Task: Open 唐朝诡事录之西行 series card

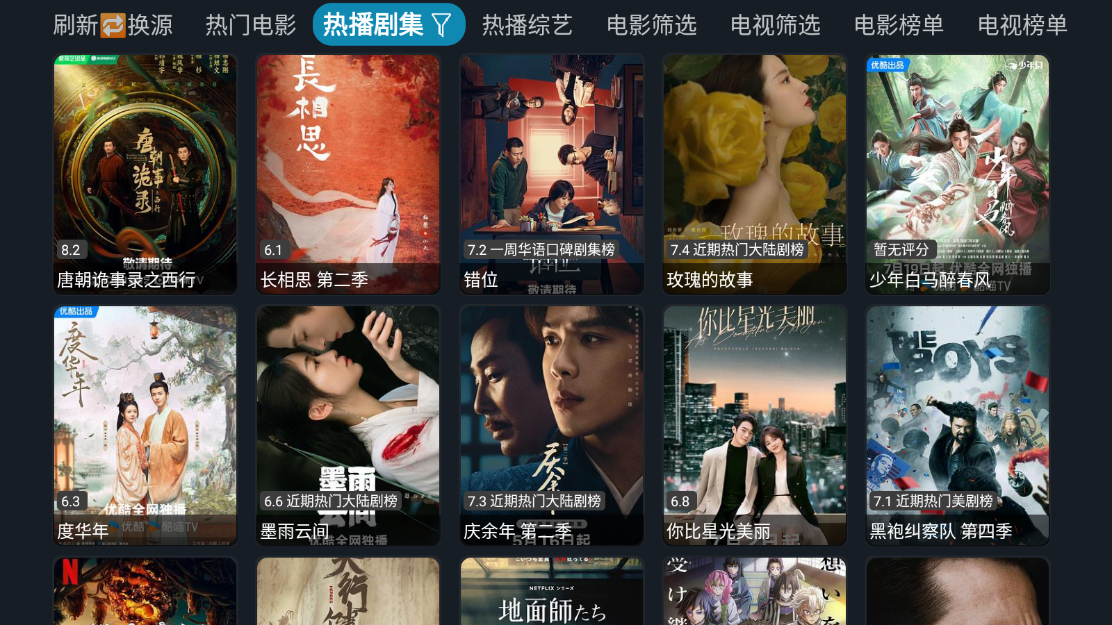Action: (145, 174)
